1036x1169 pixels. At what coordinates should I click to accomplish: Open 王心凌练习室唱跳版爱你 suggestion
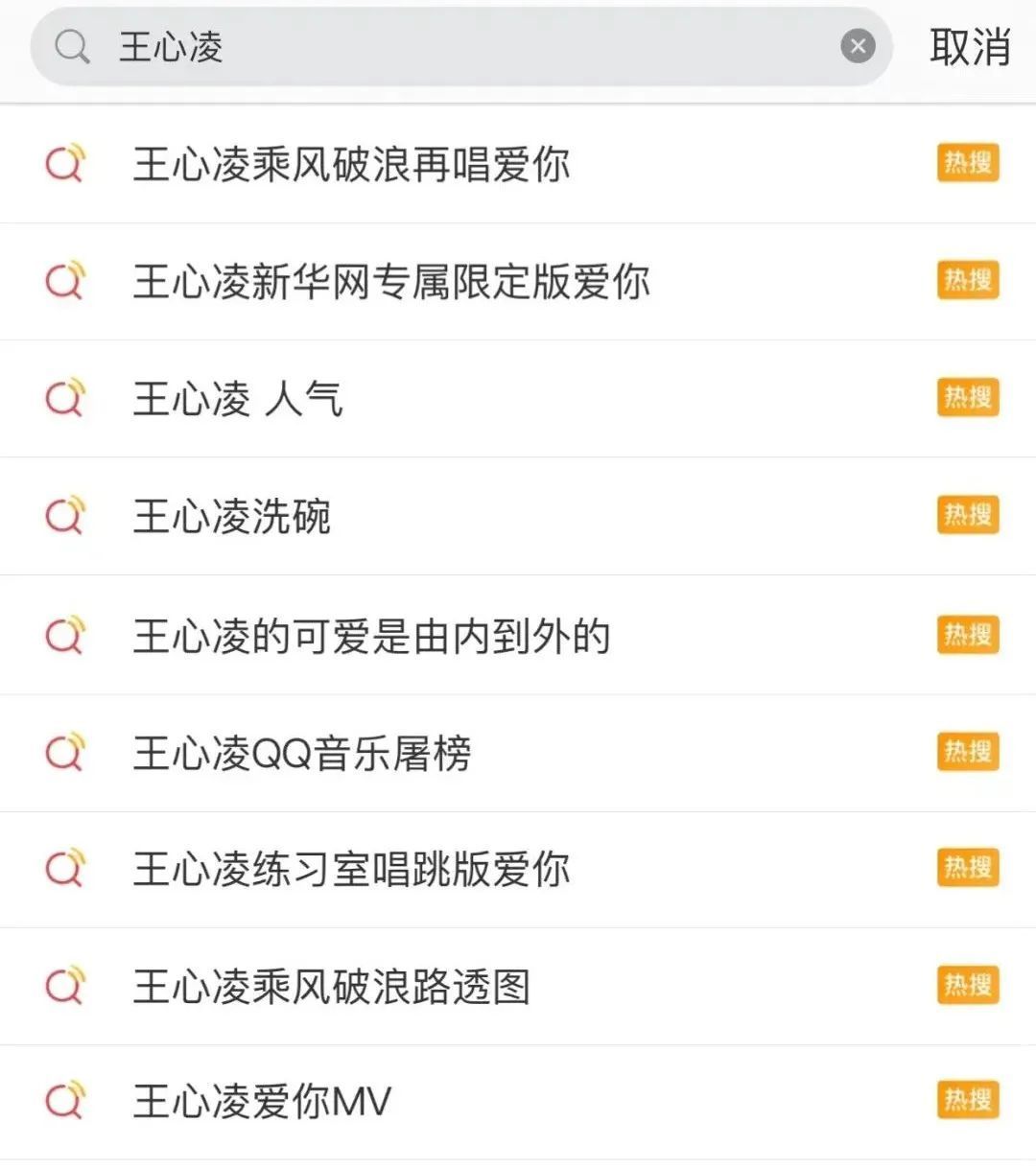pos(351,870)
